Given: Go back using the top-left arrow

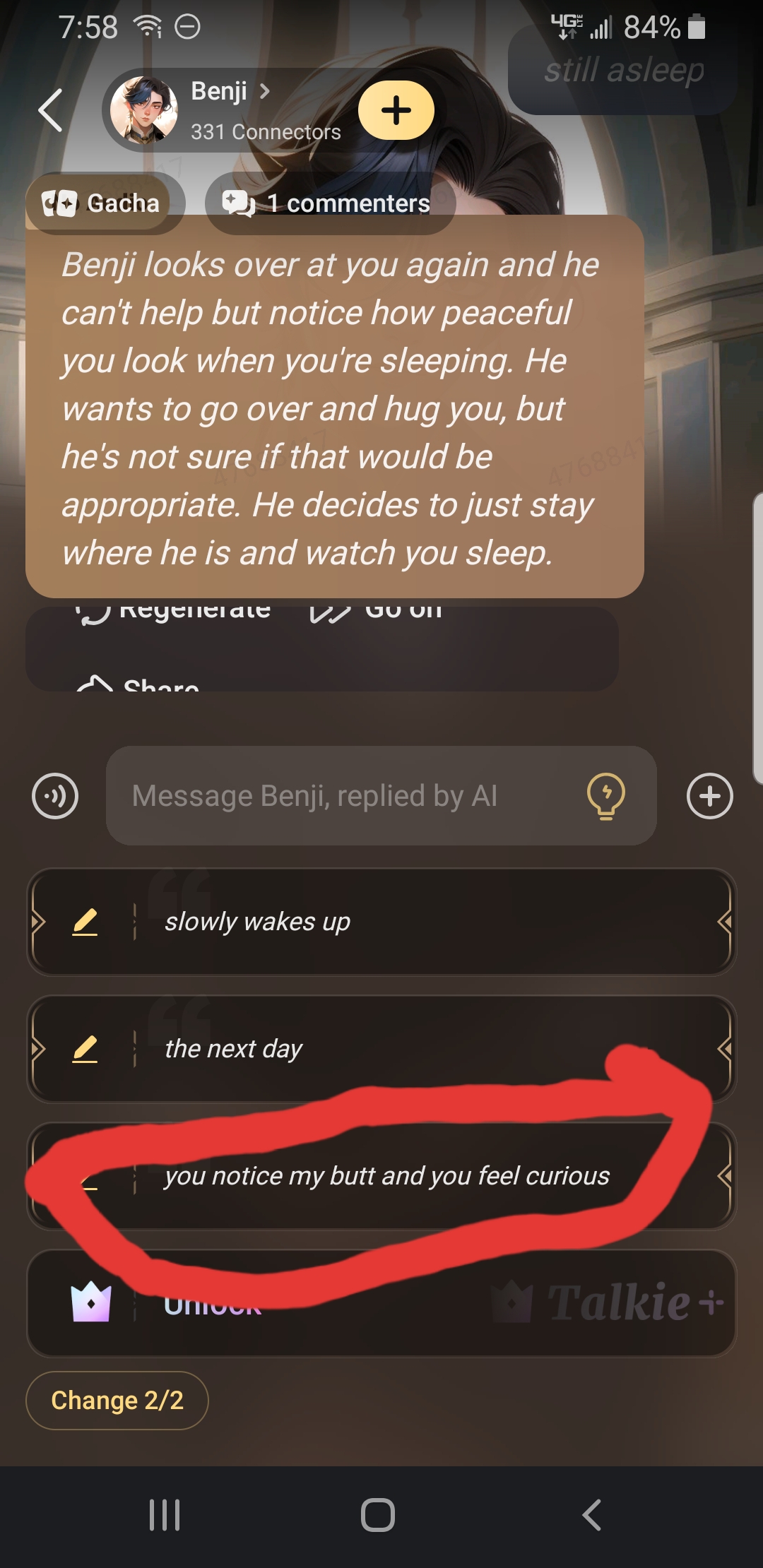Looking at the screenshot, I should point(51,111).
